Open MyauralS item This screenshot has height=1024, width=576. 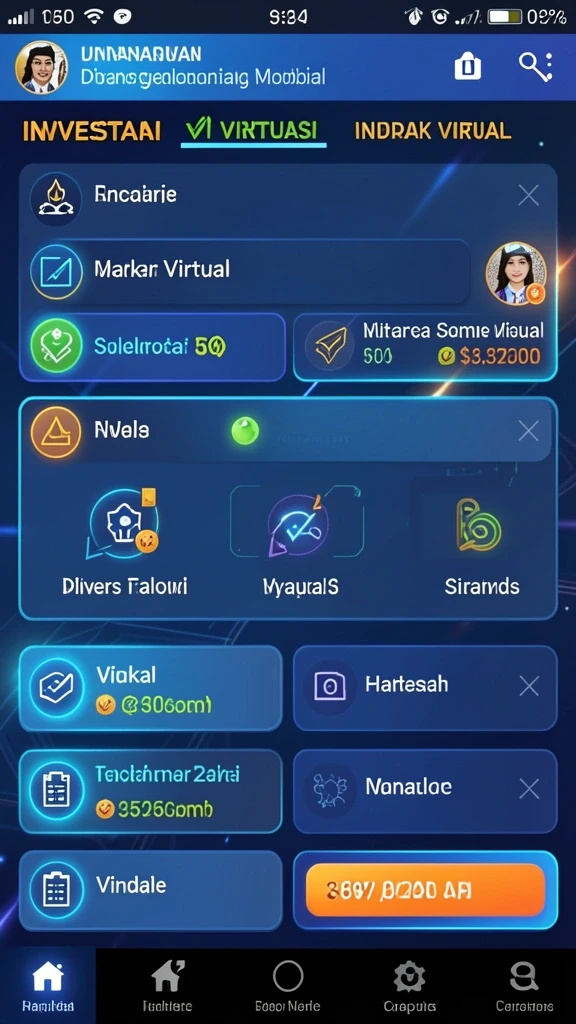pyautogui.click(x=300, y=542)
